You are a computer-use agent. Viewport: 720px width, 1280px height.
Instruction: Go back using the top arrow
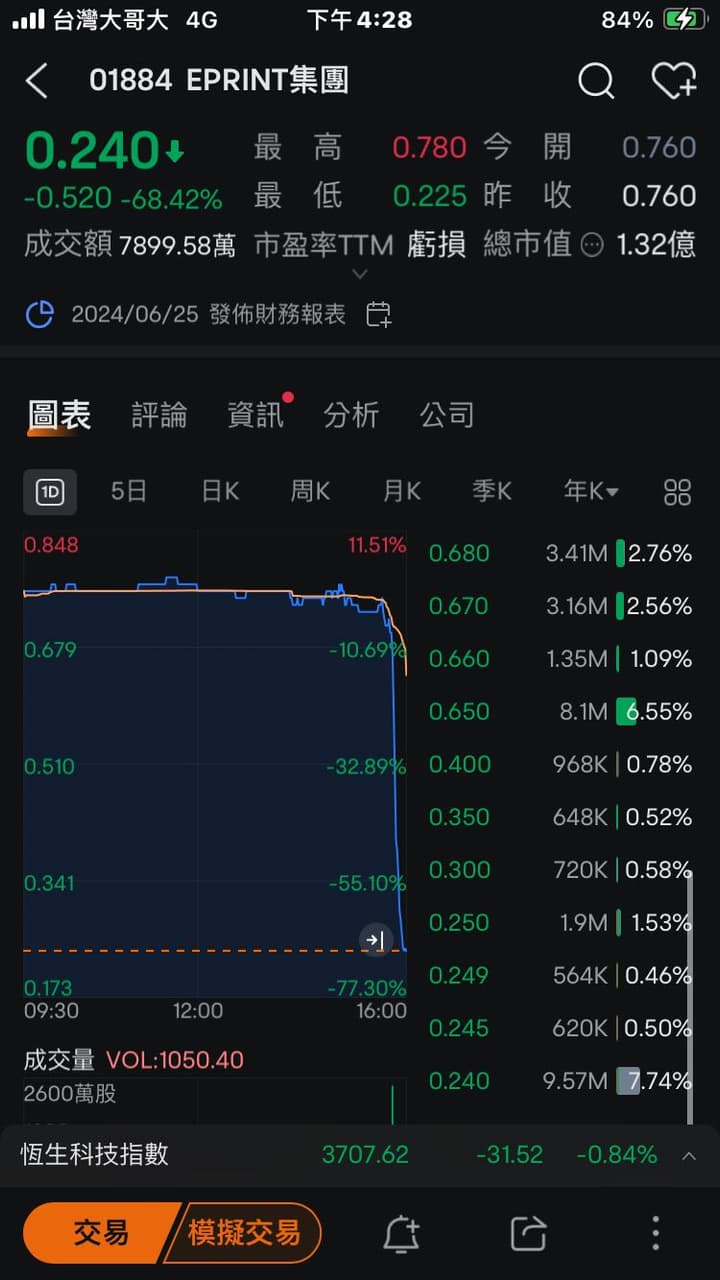click(x=37, y=81)
